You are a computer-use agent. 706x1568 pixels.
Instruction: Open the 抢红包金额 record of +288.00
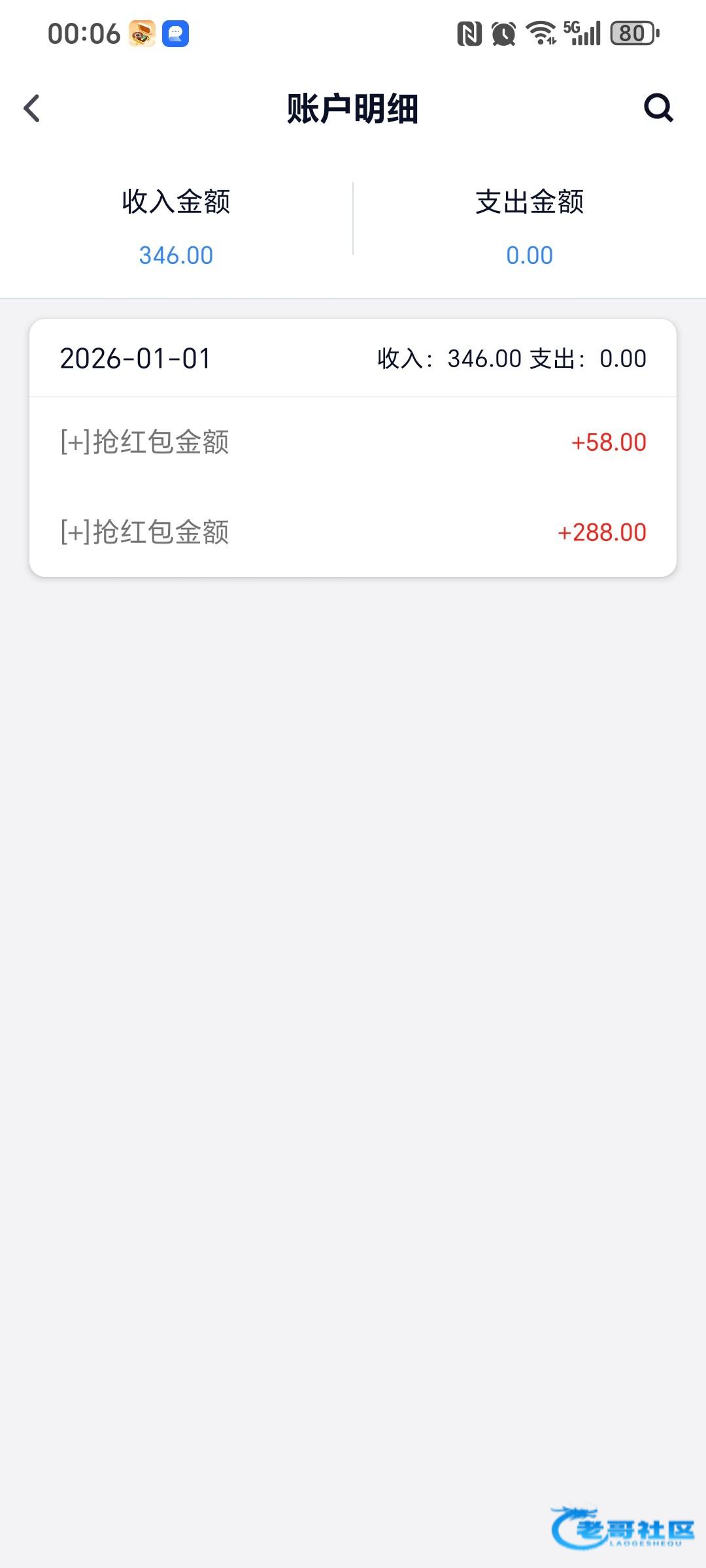pos(353,532)
